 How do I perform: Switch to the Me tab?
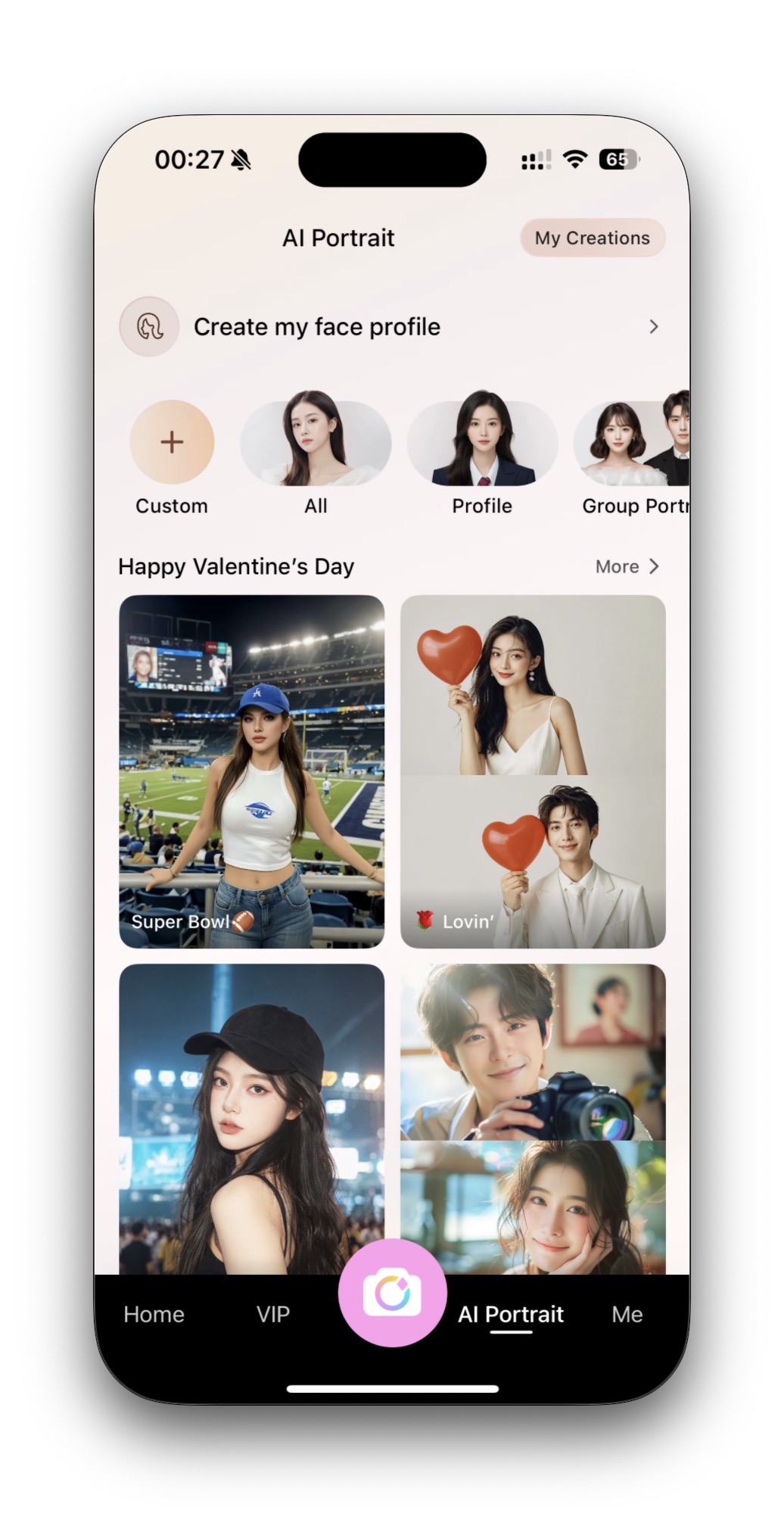point(627,1314)
